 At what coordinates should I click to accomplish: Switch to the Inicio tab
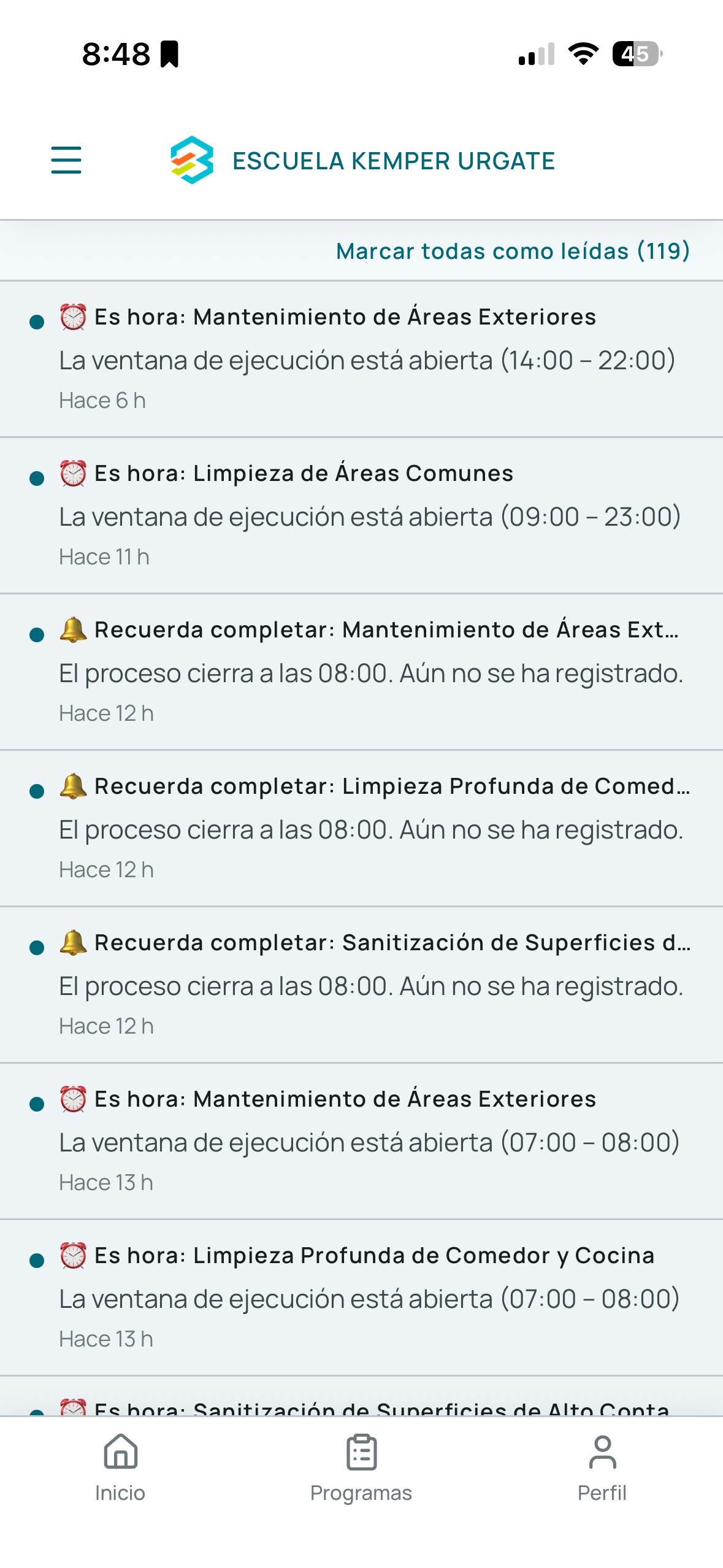[x=120, y=1467]
